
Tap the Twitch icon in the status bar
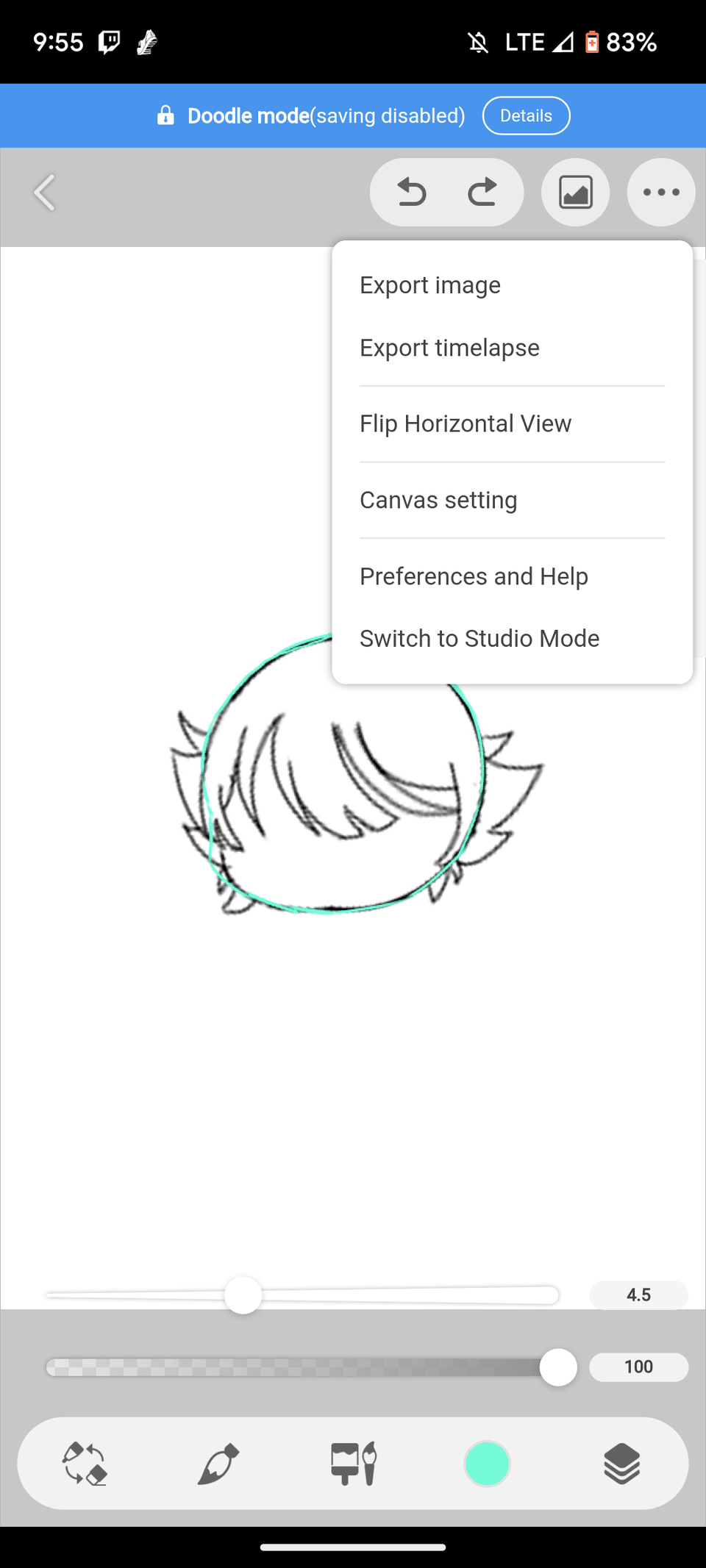point(108,42)
